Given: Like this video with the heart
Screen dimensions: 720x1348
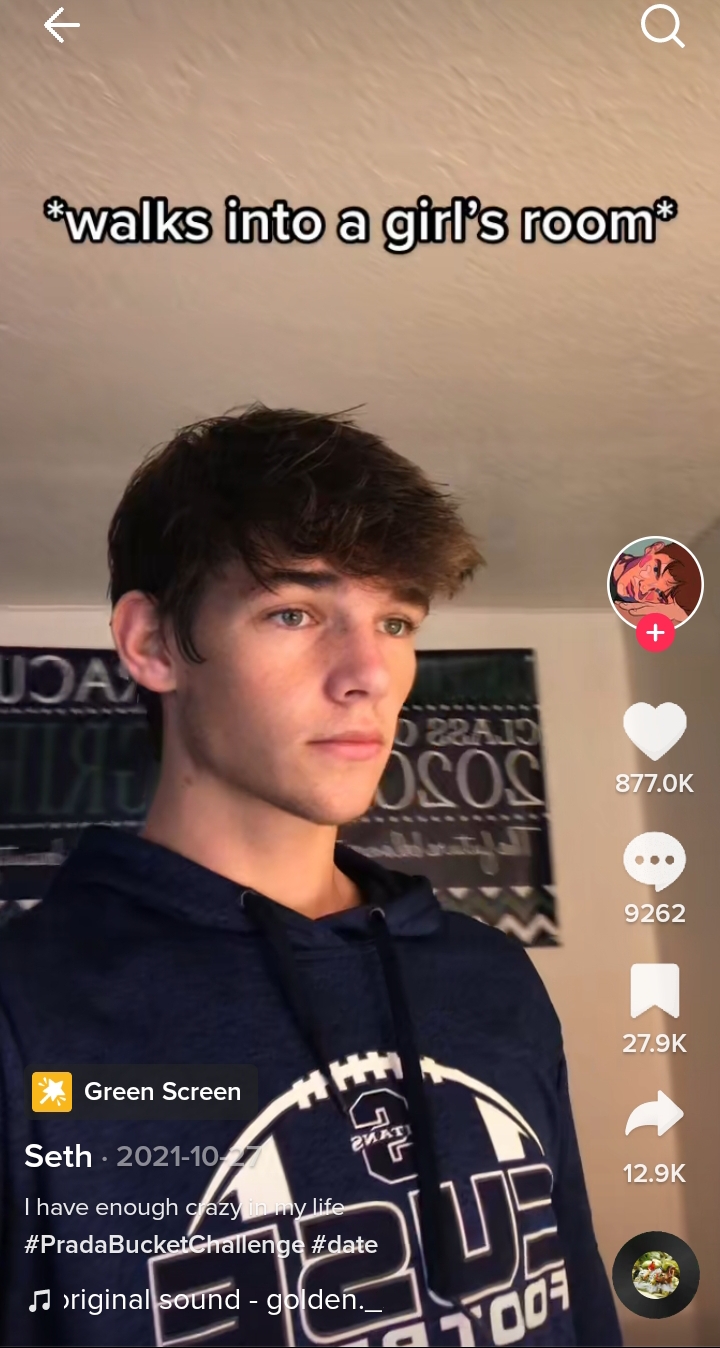Looking at the screenshot, I should coord(655,732).
